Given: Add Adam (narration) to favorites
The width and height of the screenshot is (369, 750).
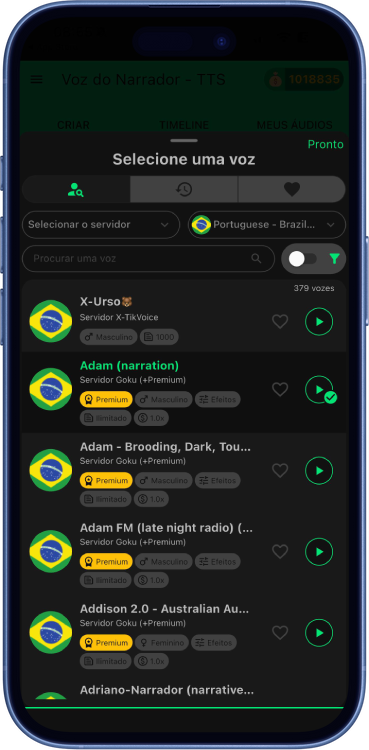Looking at the screenshot, I should (280, 389).
